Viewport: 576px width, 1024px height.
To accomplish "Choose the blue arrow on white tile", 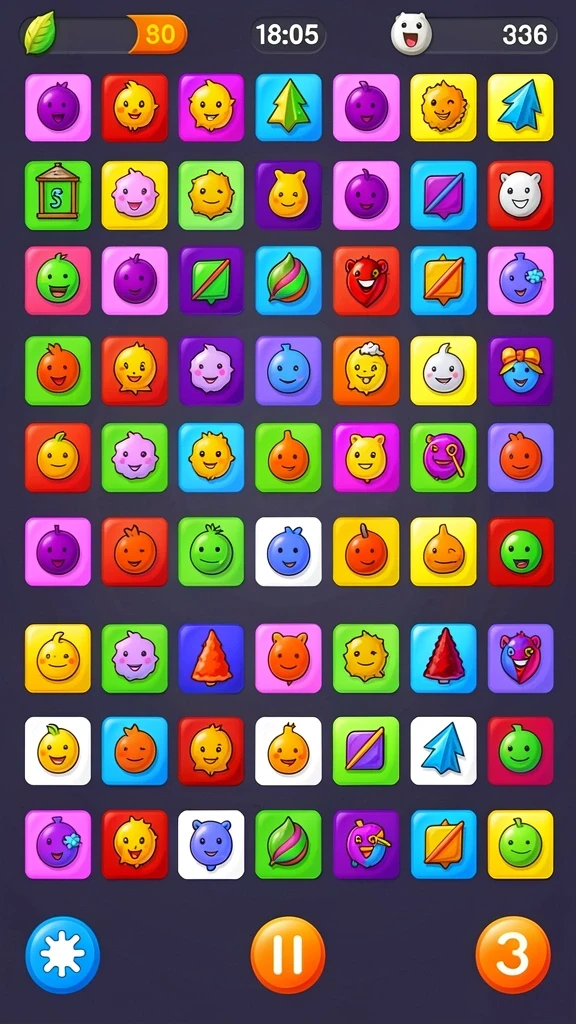I will 443,750.
